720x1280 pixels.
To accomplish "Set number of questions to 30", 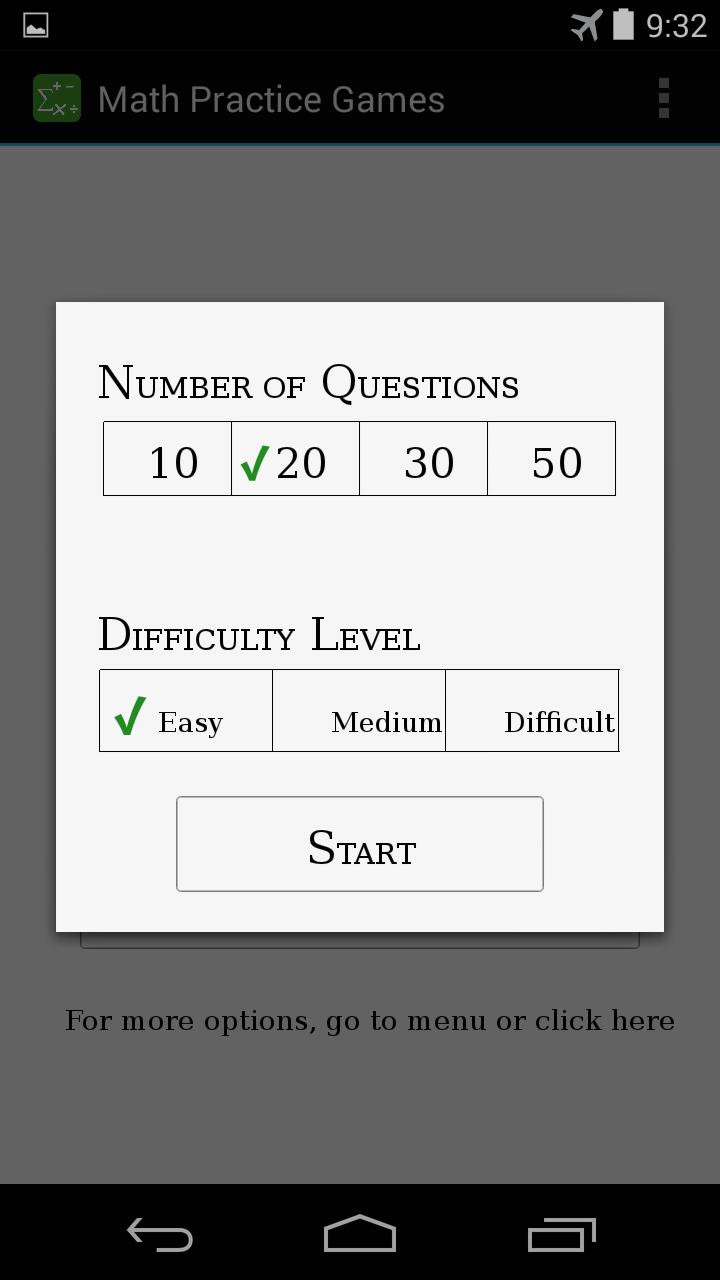I will (x=424, y=459).
